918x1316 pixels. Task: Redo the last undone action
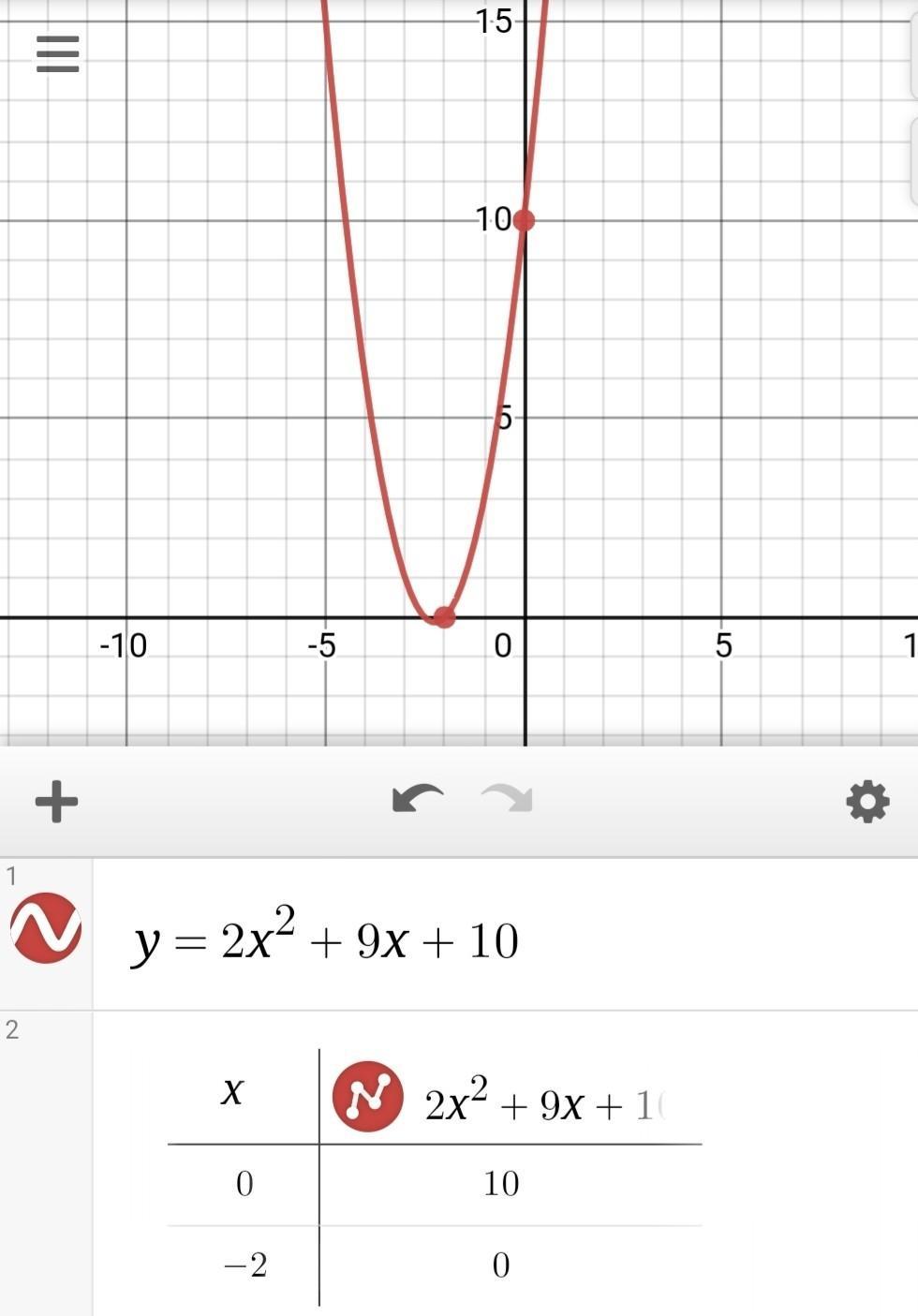coord(507,800)
